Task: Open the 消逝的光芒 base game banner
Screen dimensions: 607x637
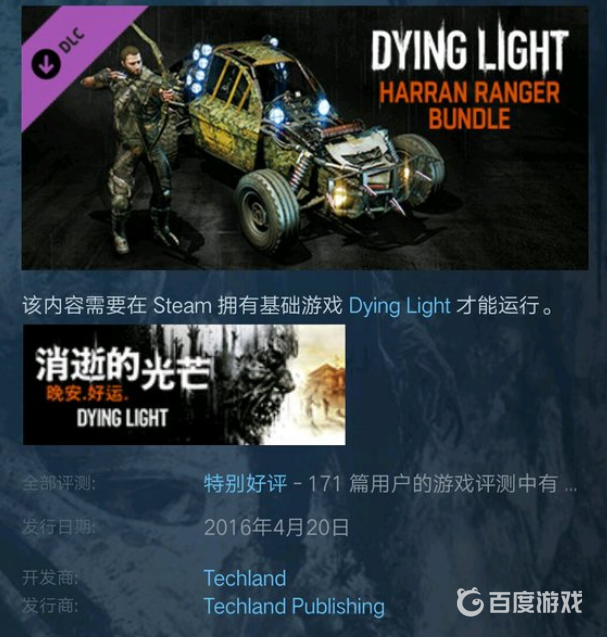Action: click(x=184, y=384)
